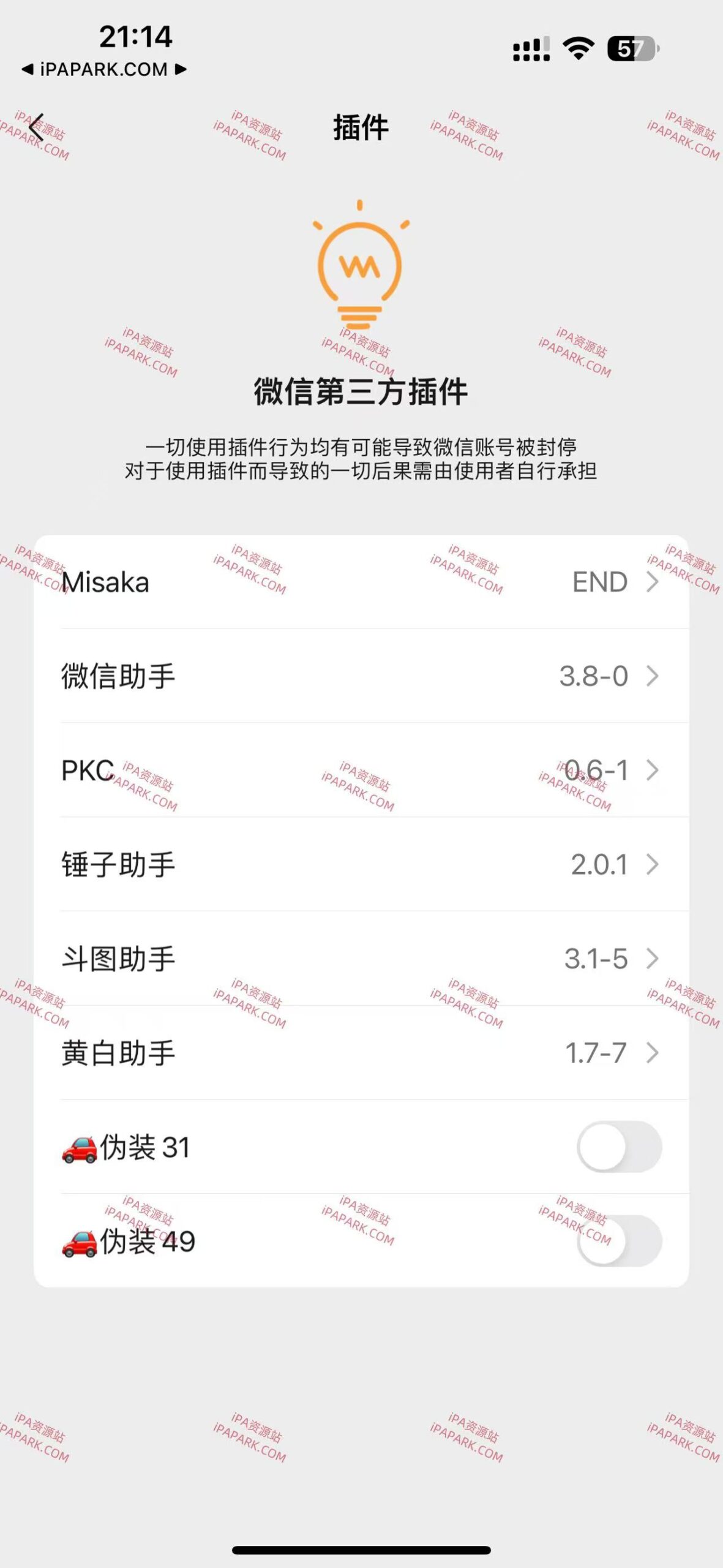Screen dimensions: 723x1568
Task: Open the Misaka plugin settings
Action: click(361, 582)
